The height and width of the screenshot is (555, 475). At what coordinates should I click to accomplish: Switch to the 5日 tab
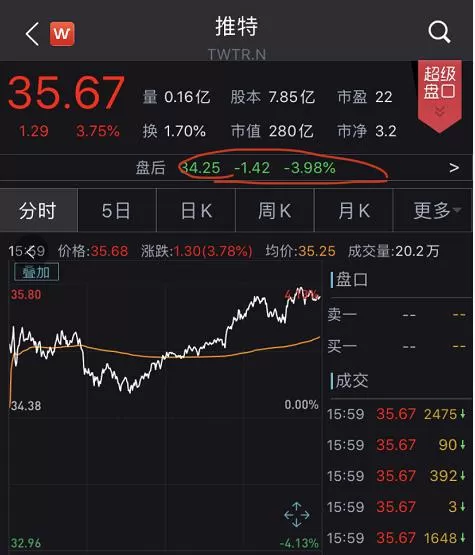coord(117,211)
